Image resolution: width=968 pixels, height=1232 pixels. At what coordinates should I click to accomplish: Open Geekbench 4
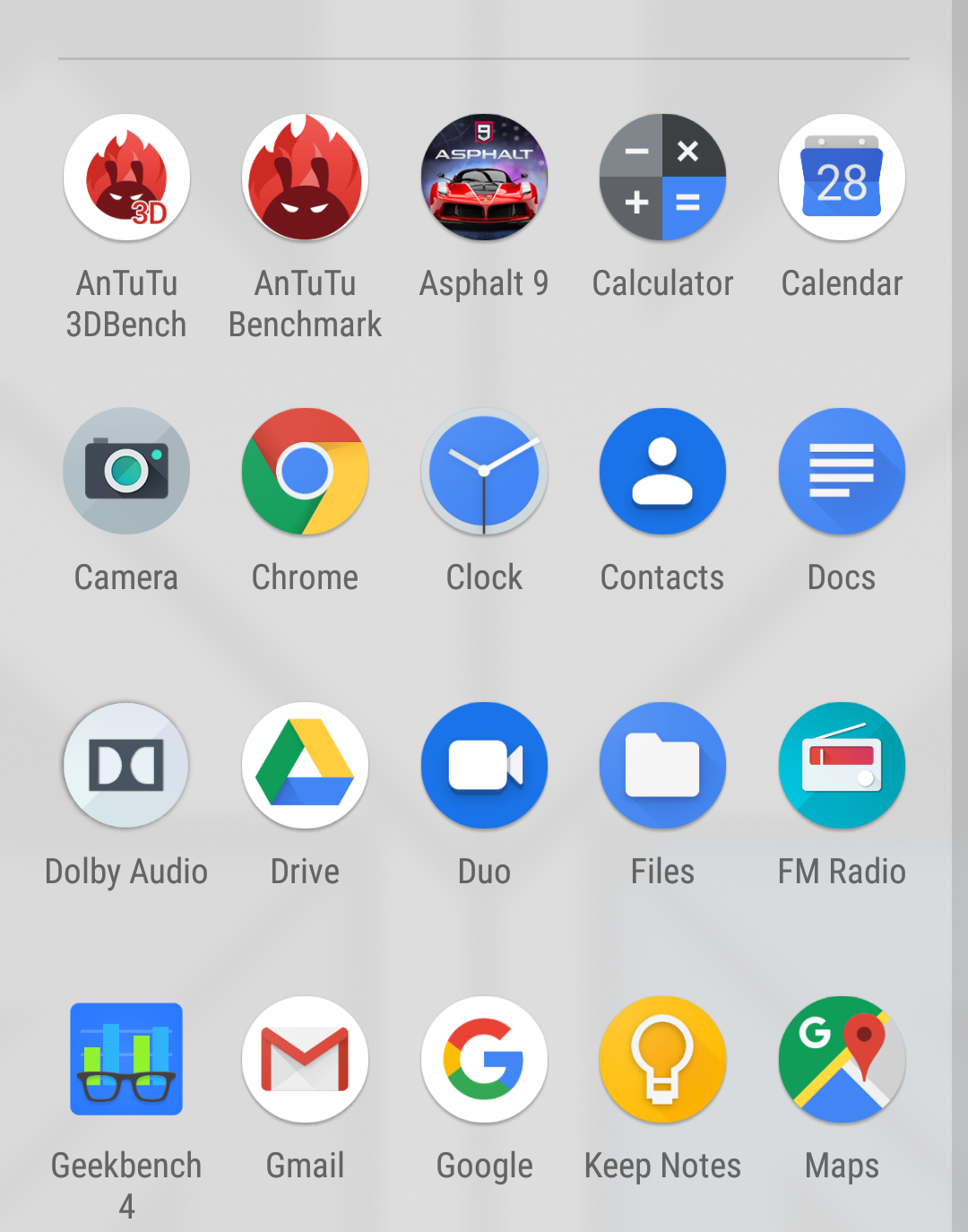(126, 1060)
